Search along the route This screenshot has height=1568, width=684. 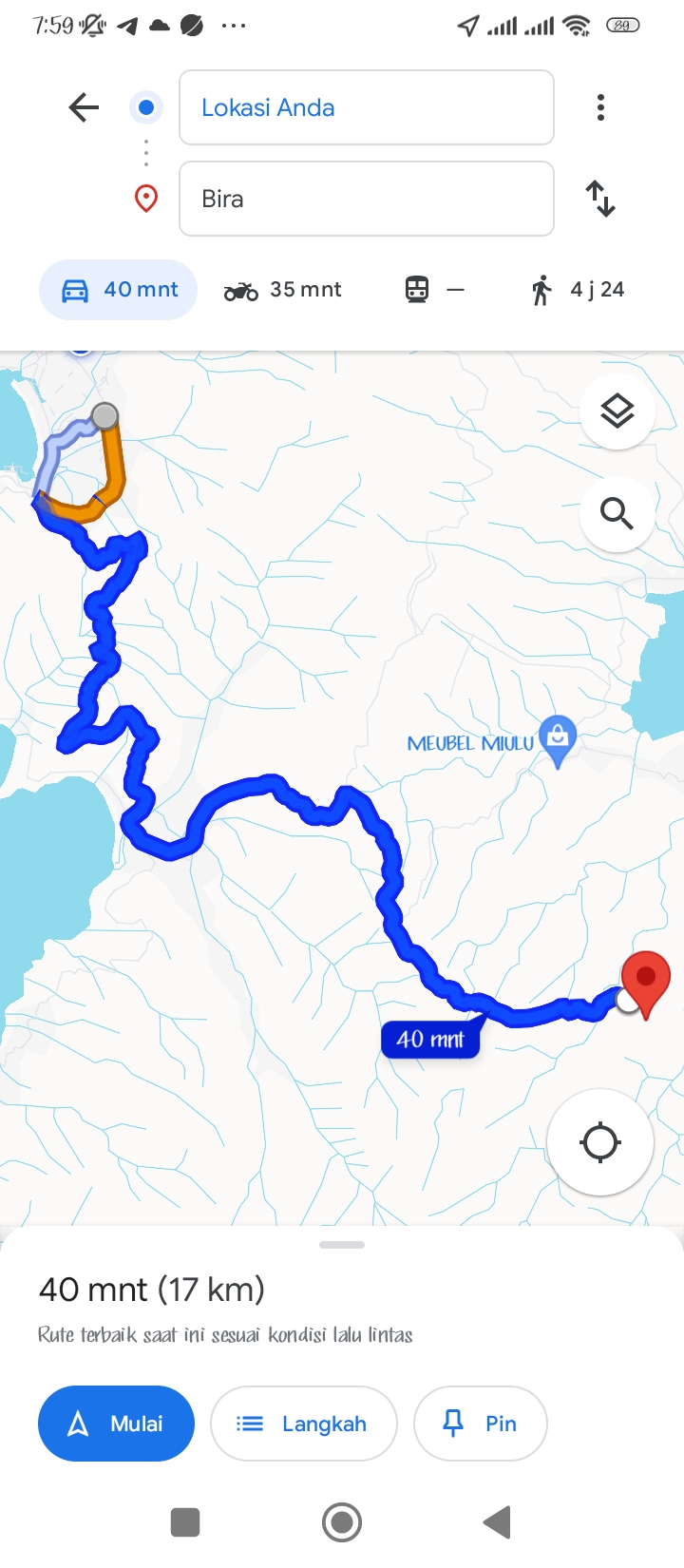click(617, 514)
